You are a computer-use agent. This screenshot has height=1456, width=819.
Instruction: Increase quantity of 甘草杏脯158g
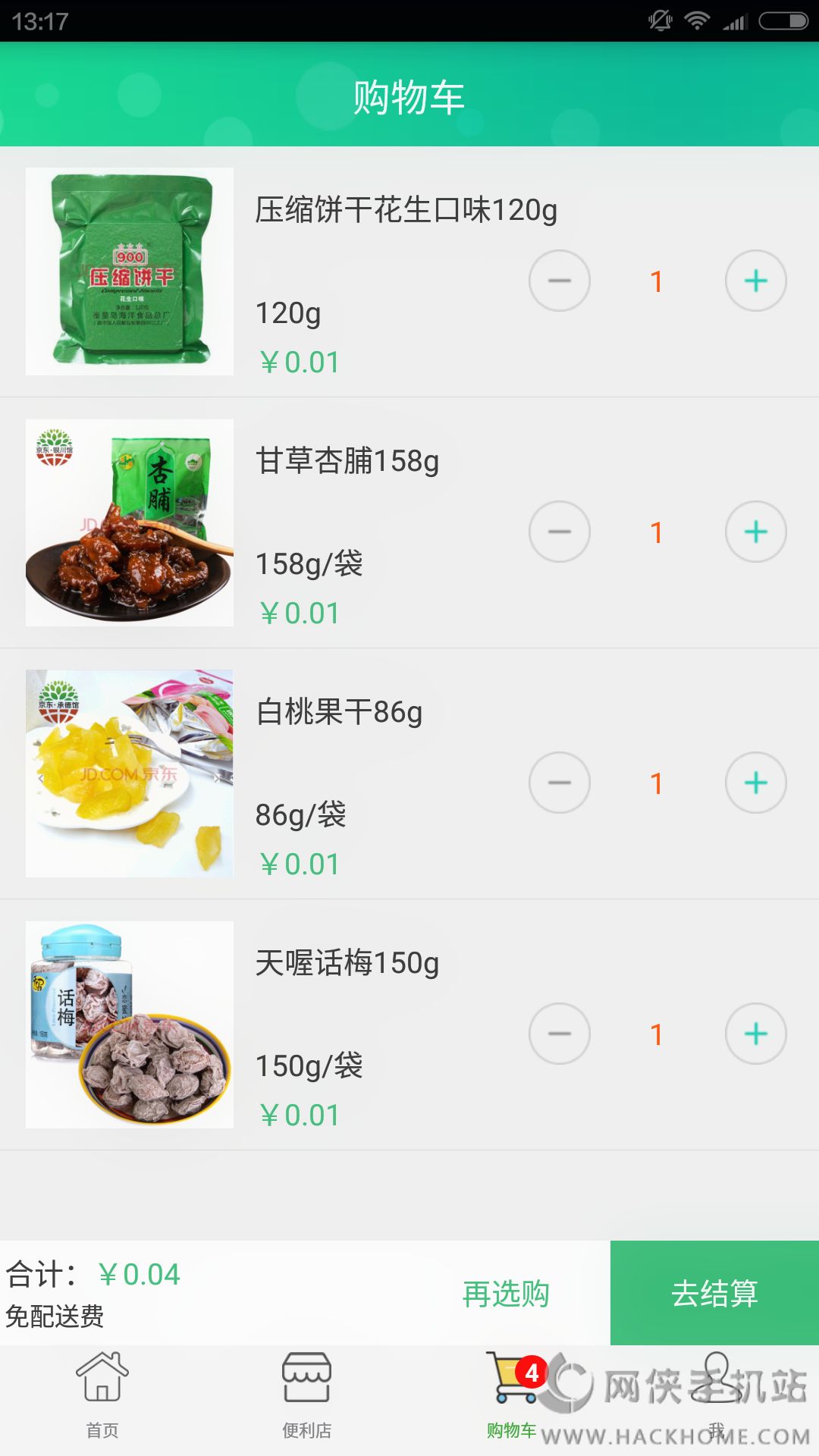pyautogui.click(x=755, y=532)
